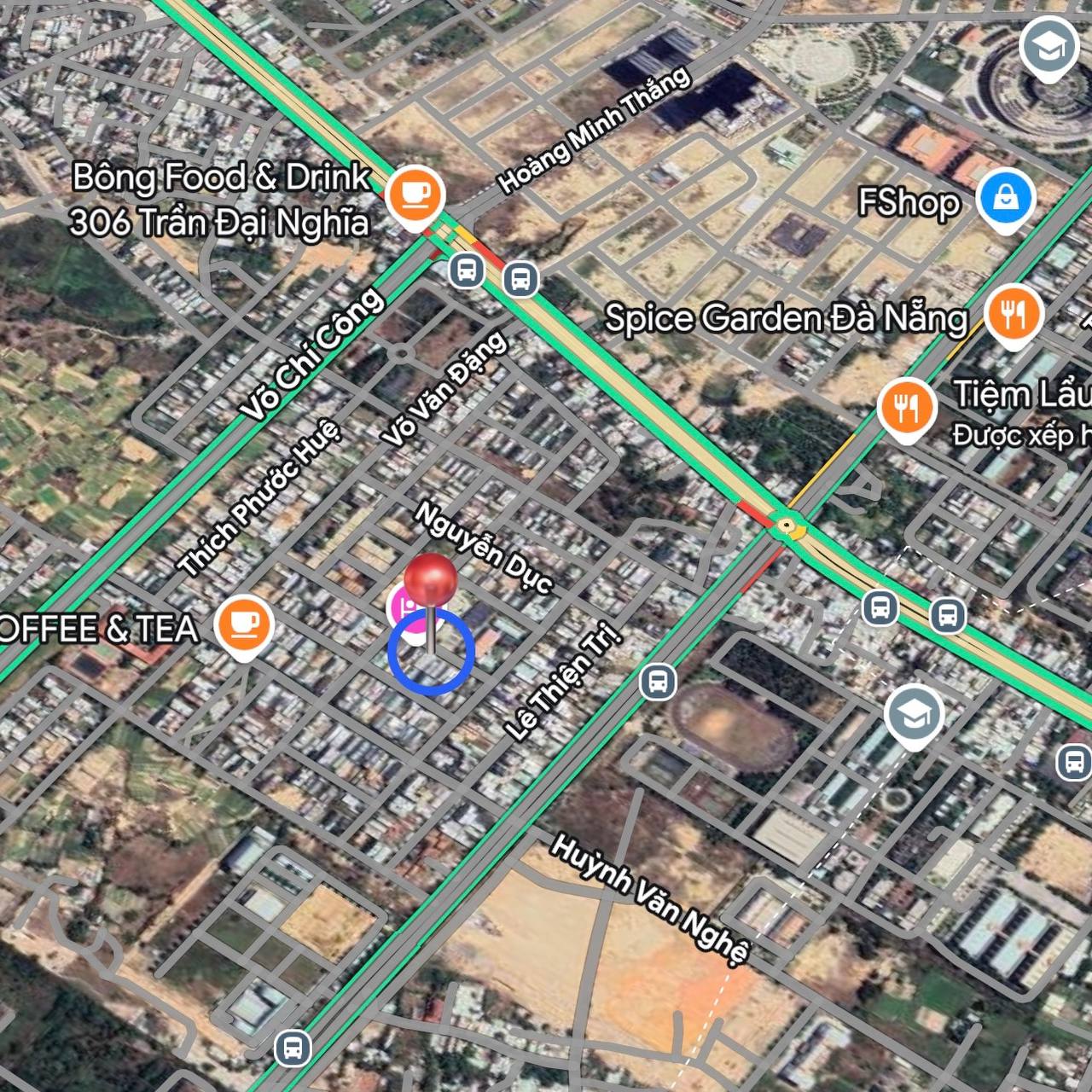Open the school marker beside the stadium
Viewport: 1092px width, 1092px height.
click(914, 717)
